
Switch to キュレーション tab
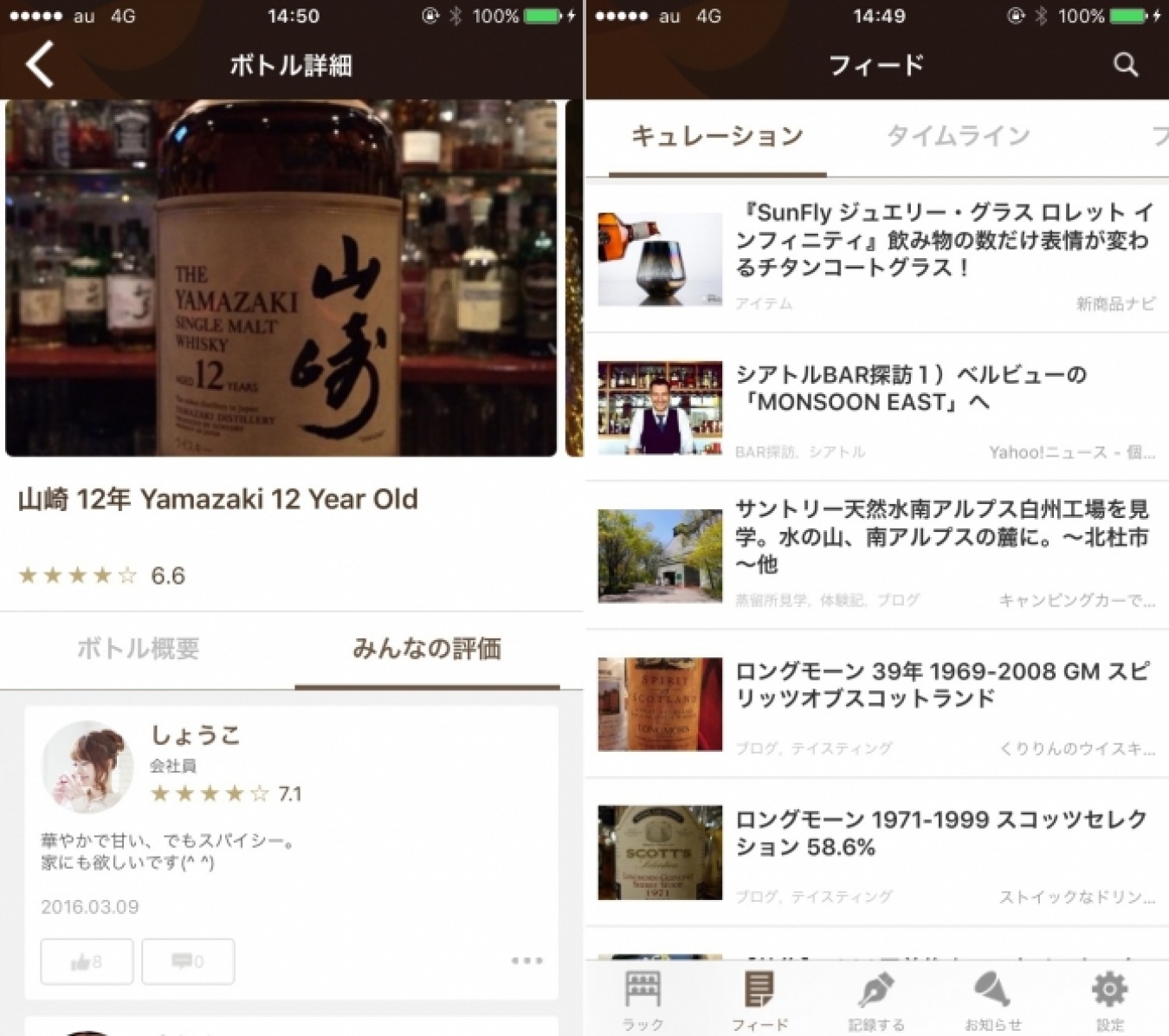pyautogui.click(x=717, y=137)
